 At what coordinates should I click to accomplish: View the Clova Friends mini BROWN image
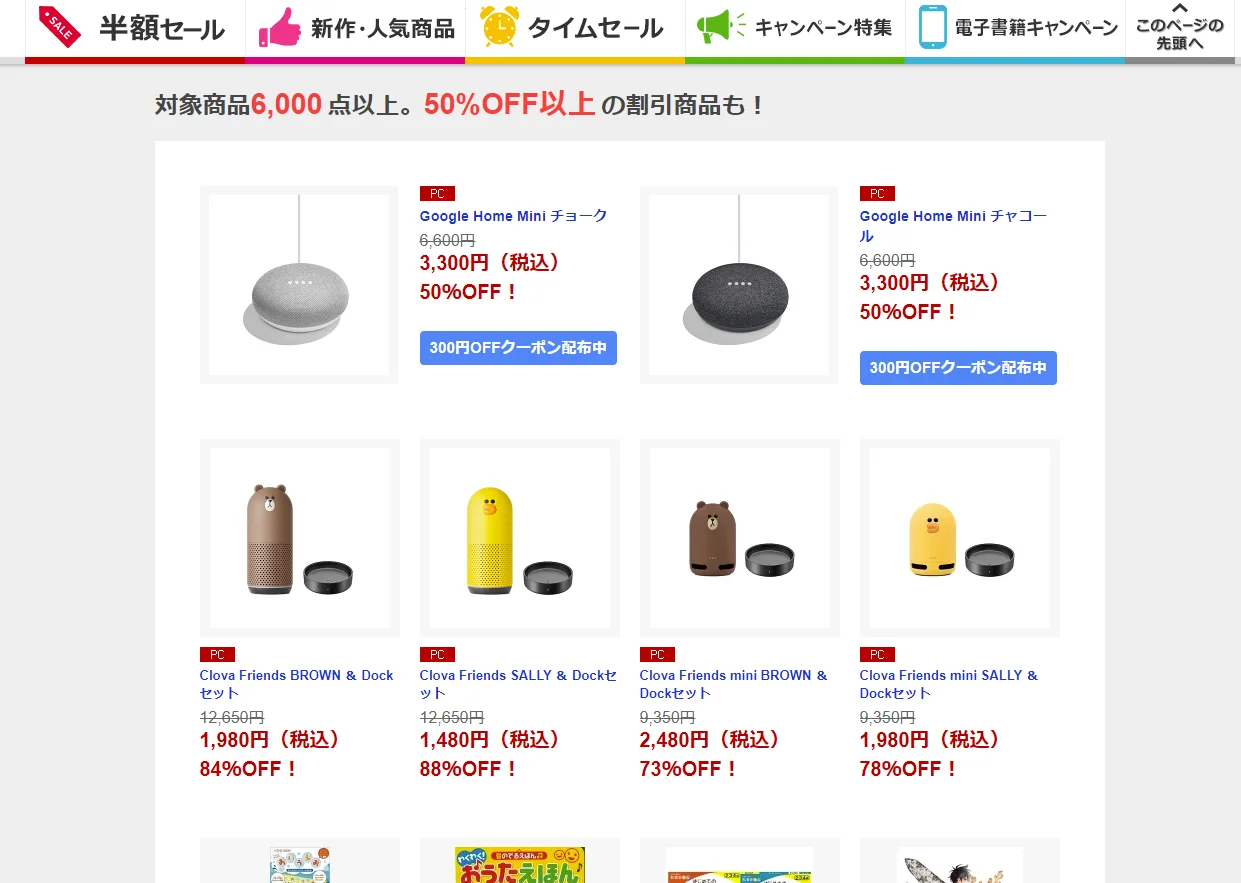739,538
